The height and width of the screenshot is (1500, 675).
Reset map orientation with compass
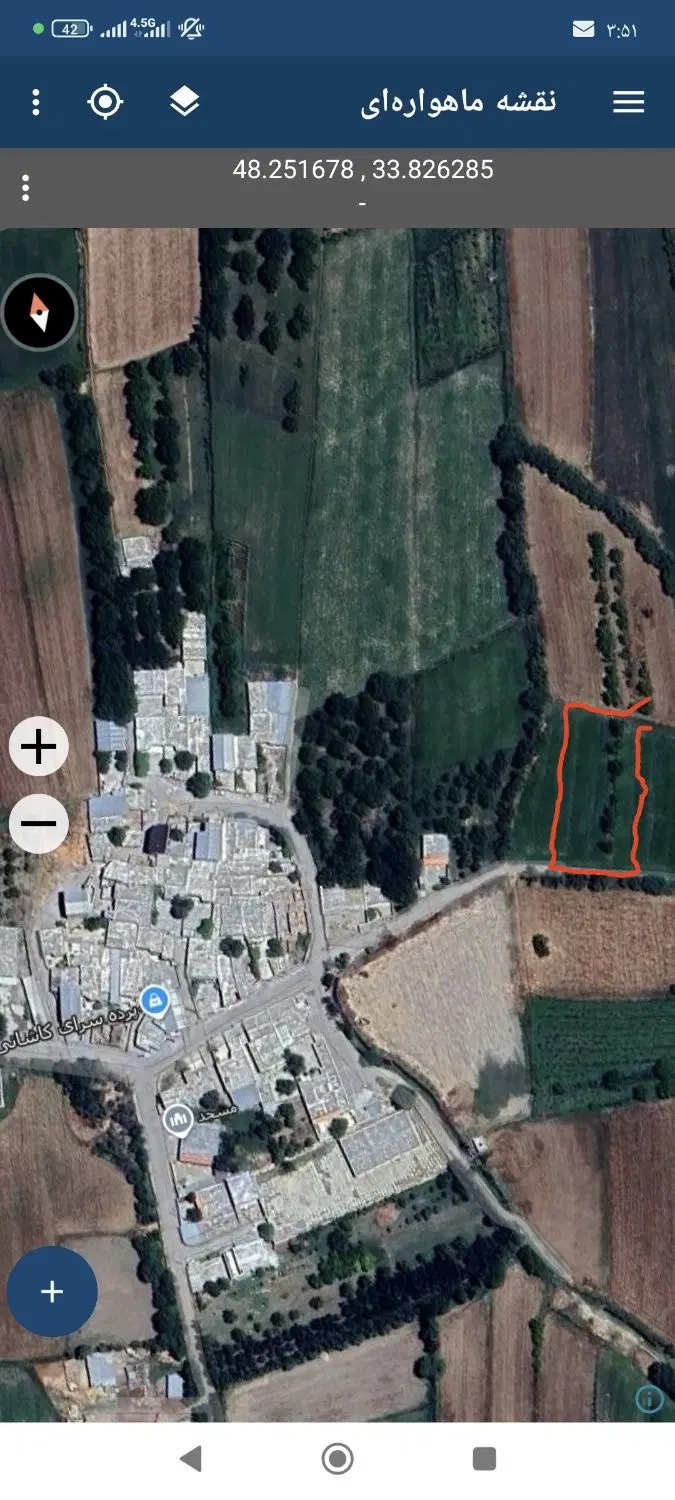40,313
